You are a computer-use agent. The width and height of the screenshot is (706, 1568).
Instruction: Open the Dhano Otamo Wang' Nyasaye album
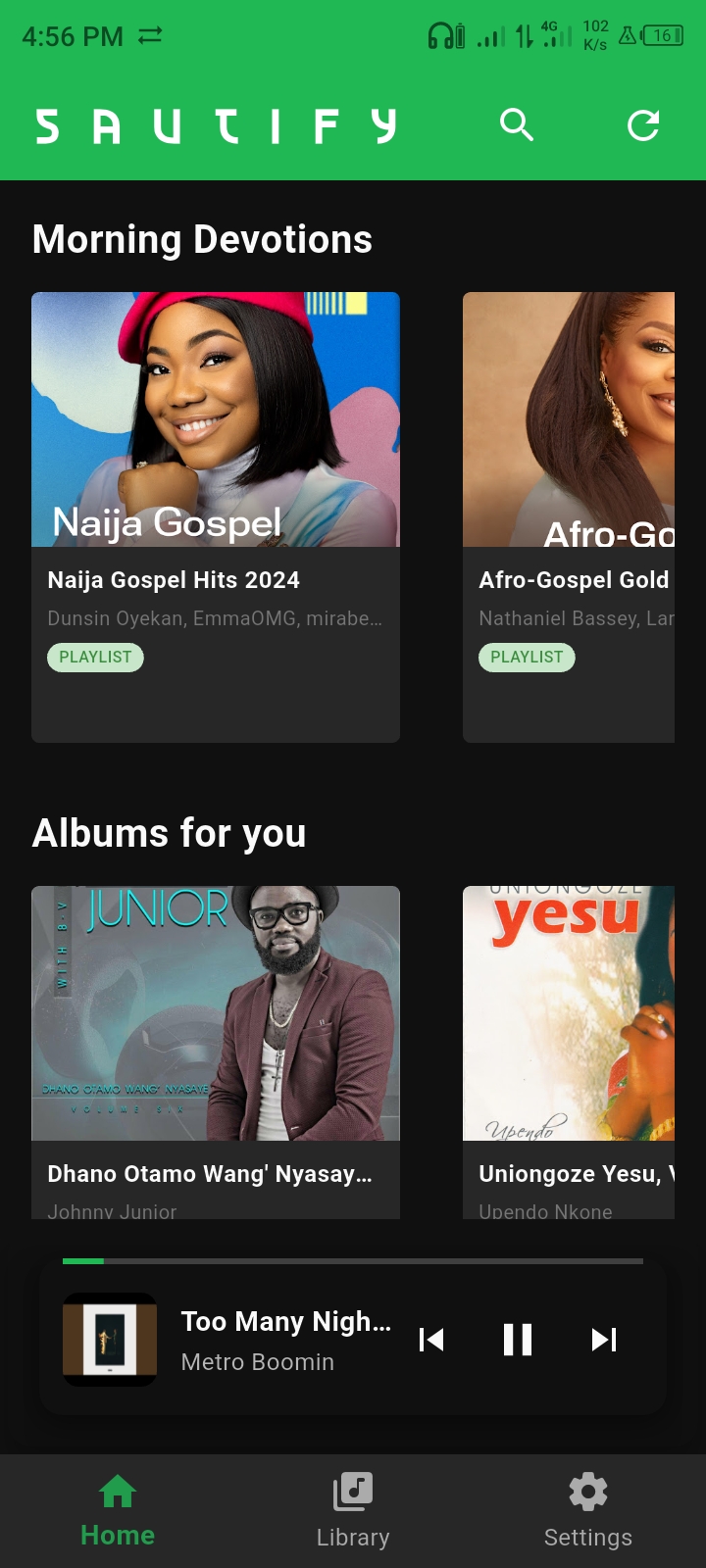coord(216,1052)
